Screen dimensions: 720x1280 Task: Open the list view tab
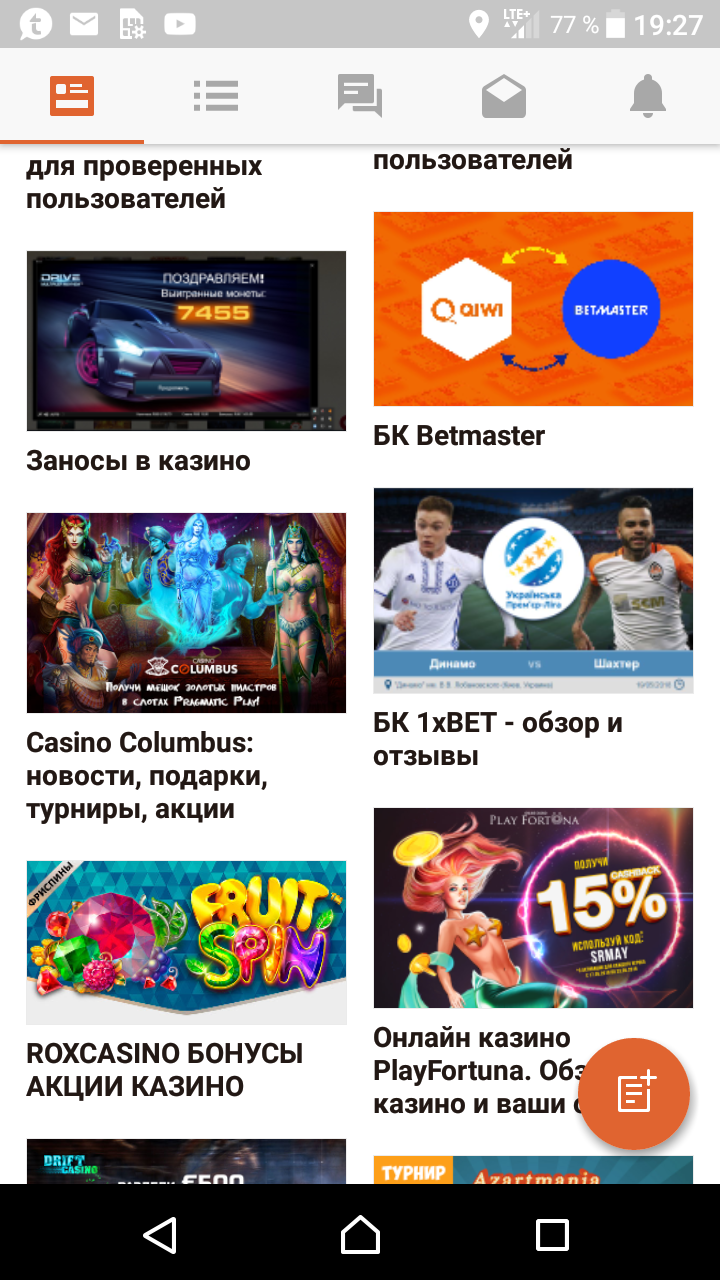tap(216, 96)
